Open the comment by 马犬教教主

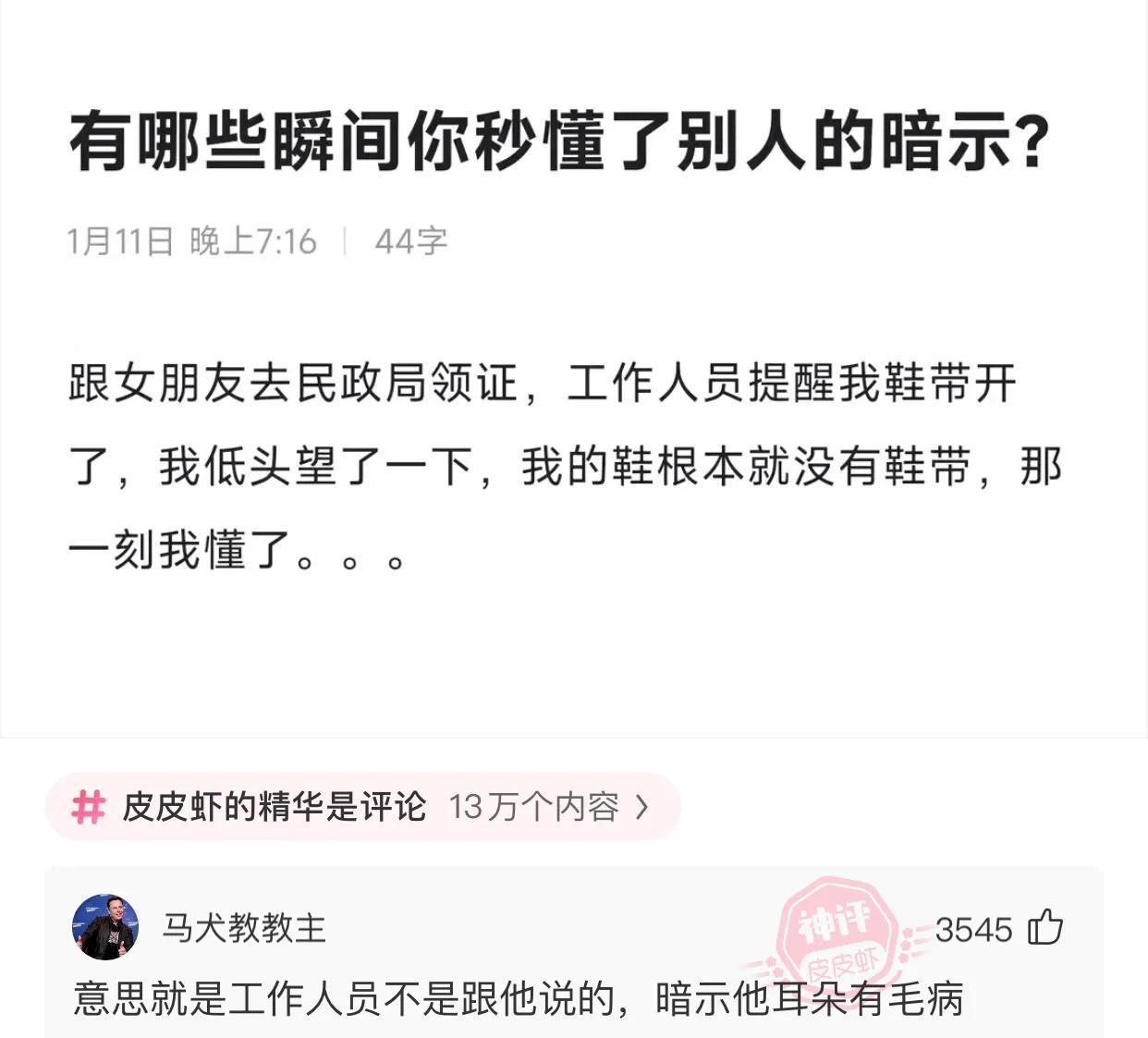point(518,1000)
